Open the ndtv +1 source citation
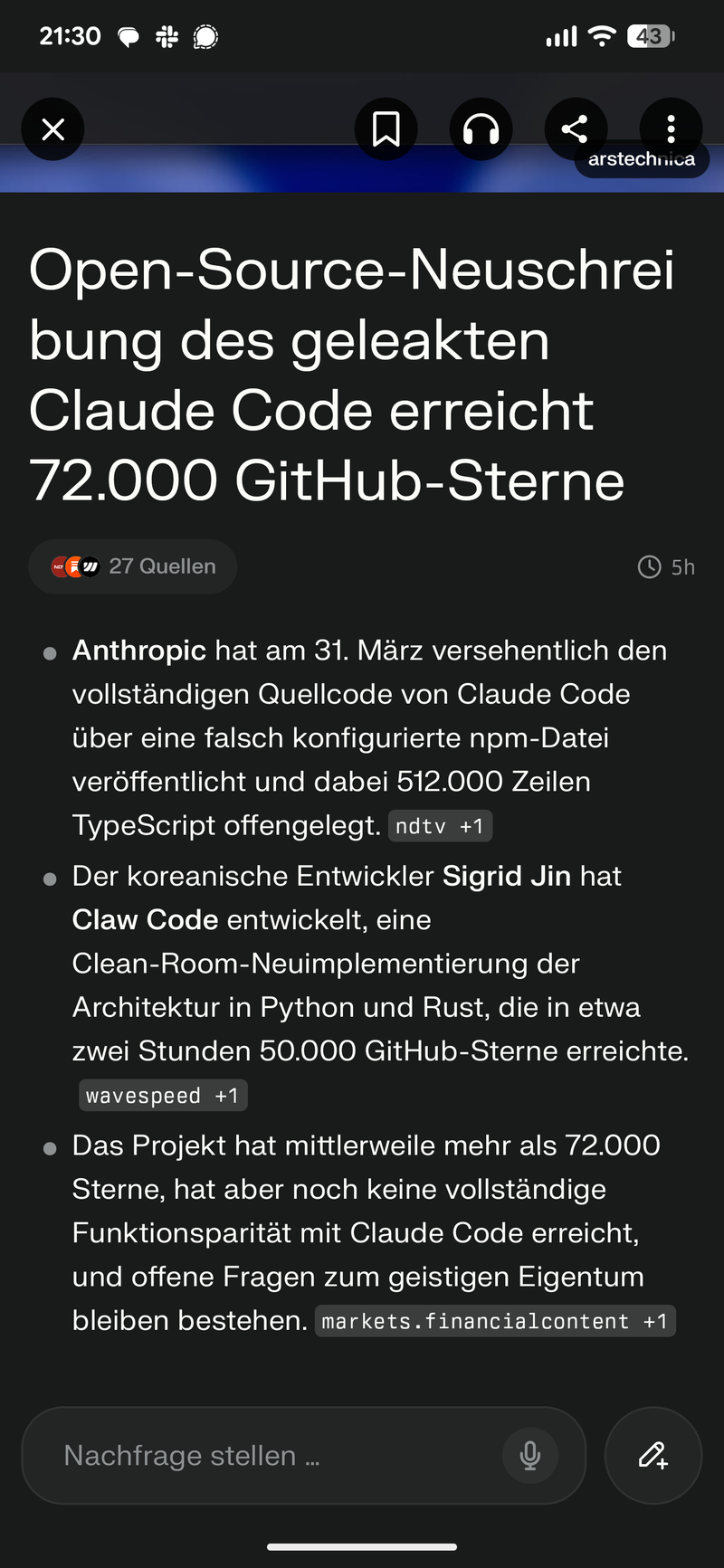This screenshot has height=1568, width=724. 440,826
